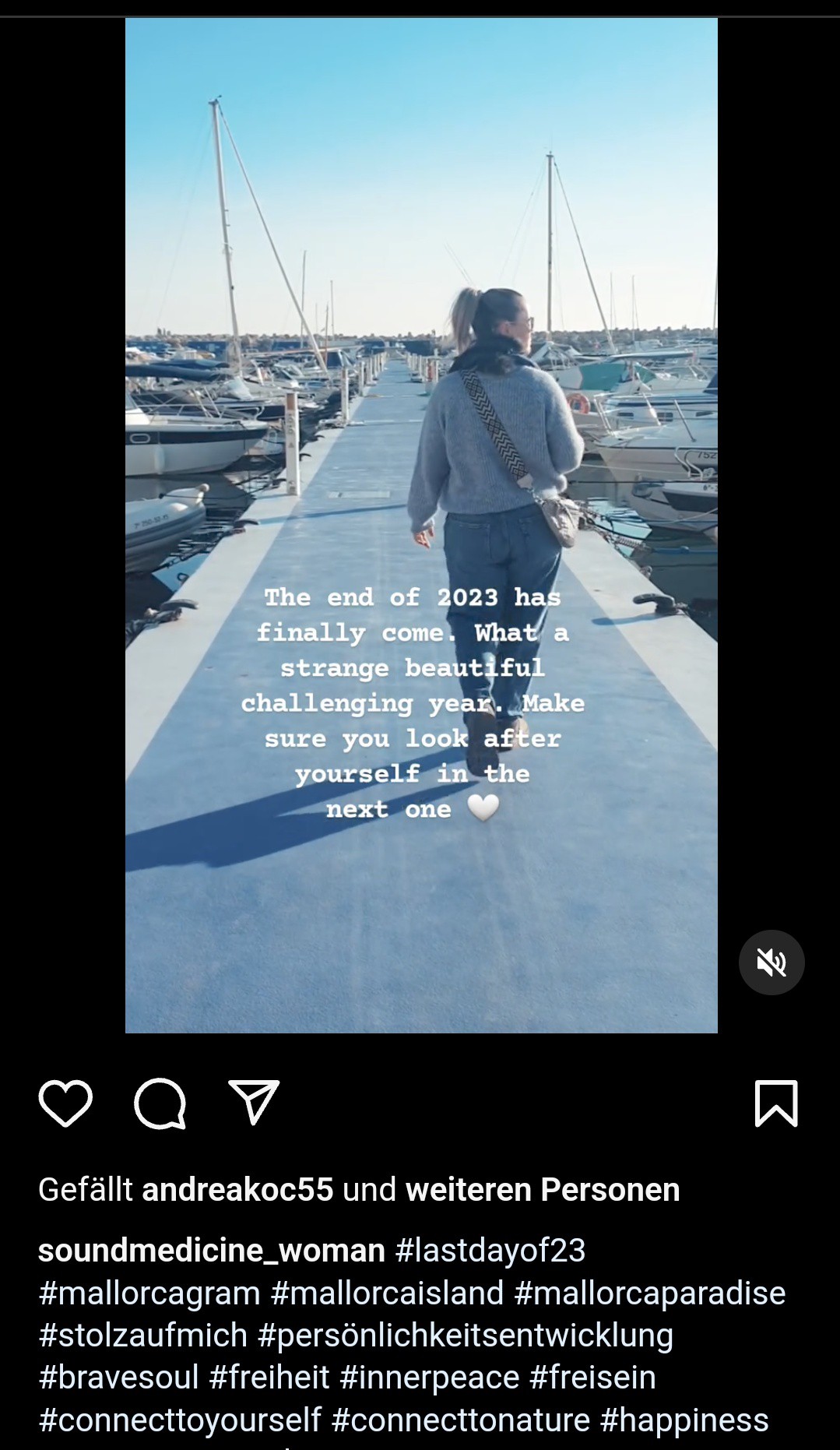Open andreakoc55's profile from the likes line
Viewport: 840px width, 1450px height.
point(237,1190)
